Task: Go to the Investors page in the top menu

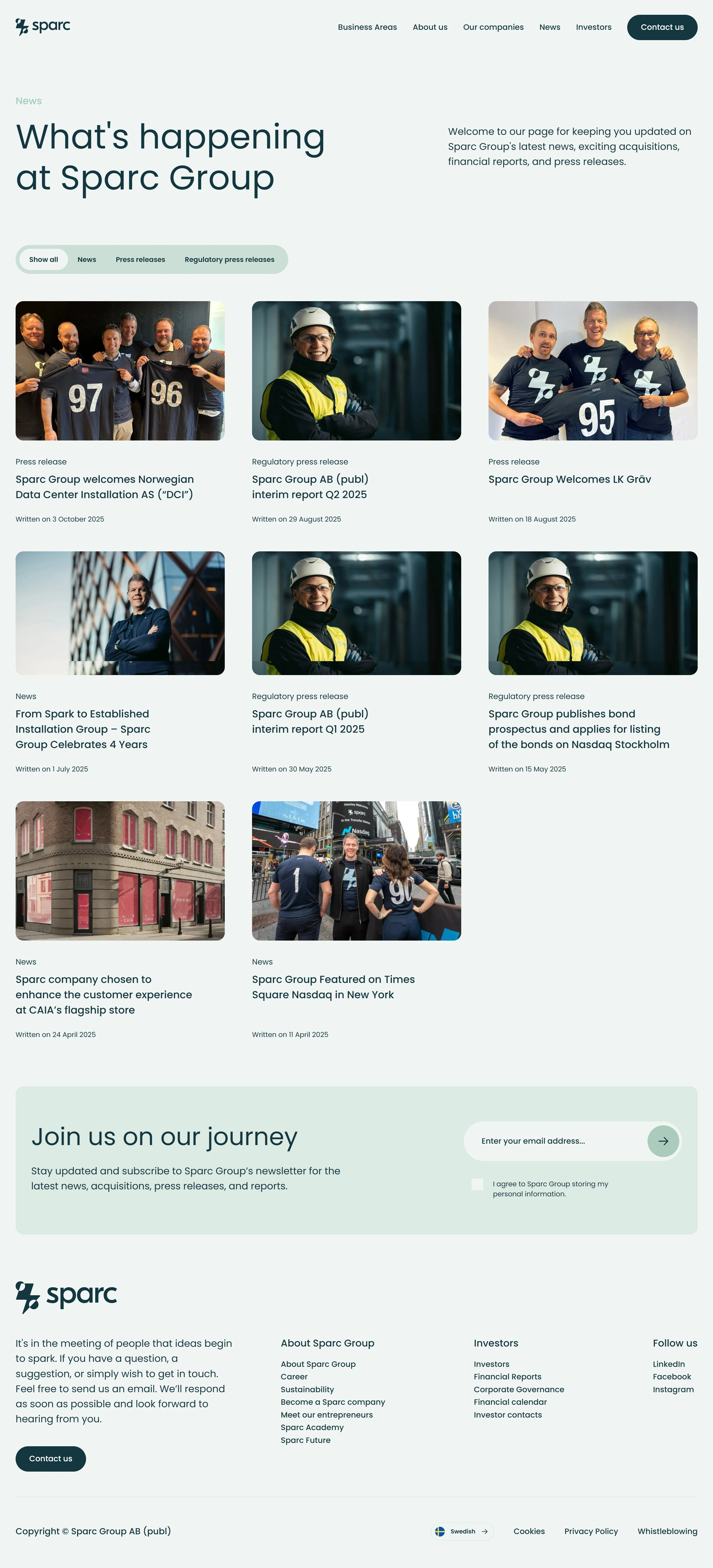Action: pos(593,27)
